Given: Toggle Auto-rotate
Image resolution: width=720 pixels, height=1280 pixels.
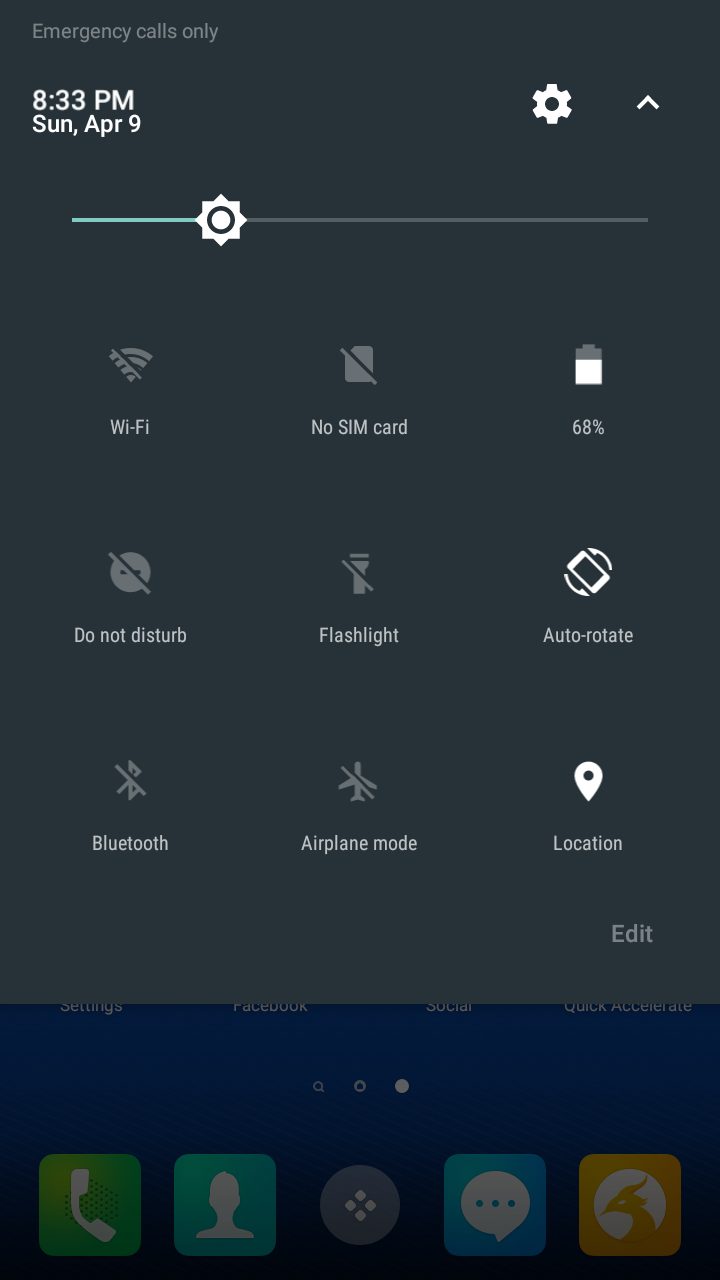Looking at the screenshot, I should pyautogui.click(x=588, y=598).
